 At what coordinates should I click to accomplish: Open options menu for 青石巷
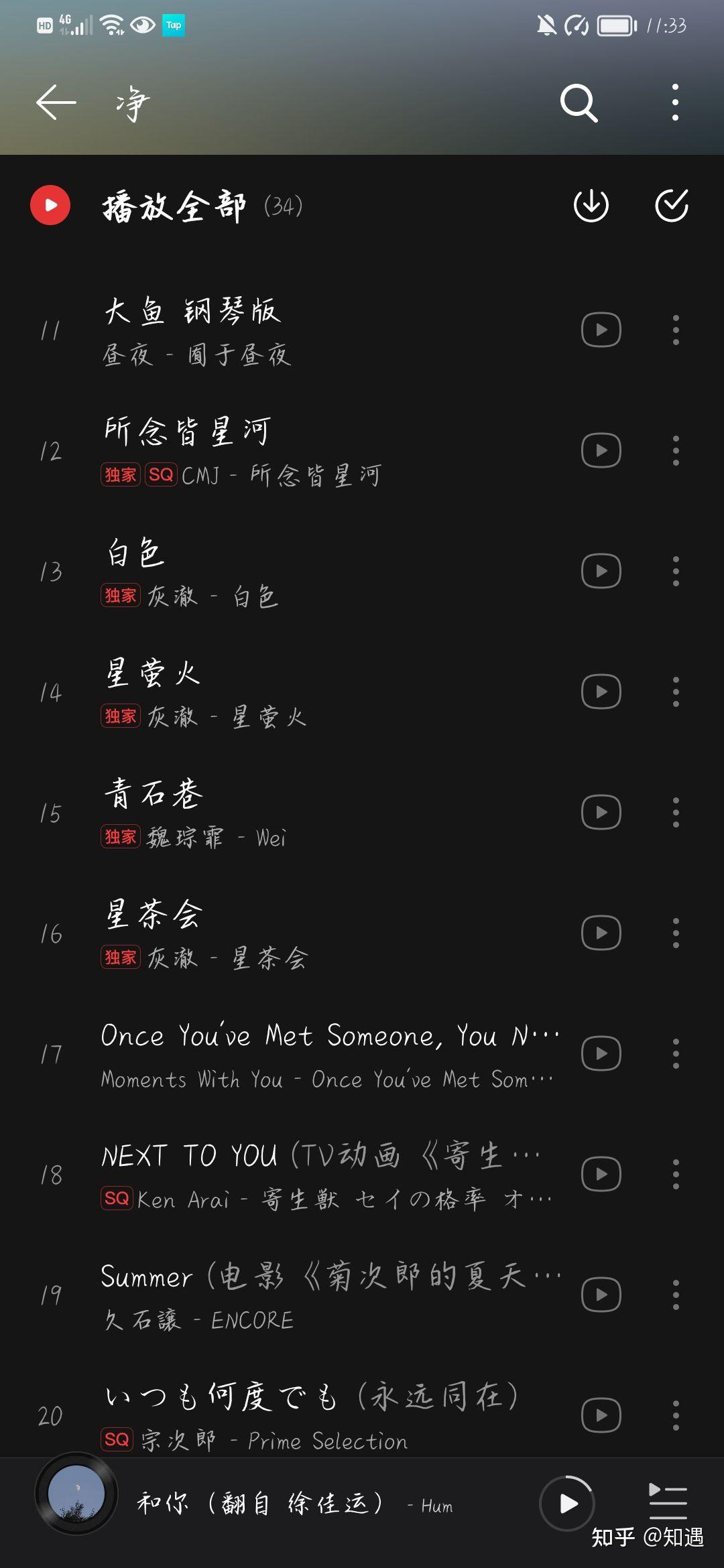676,812
